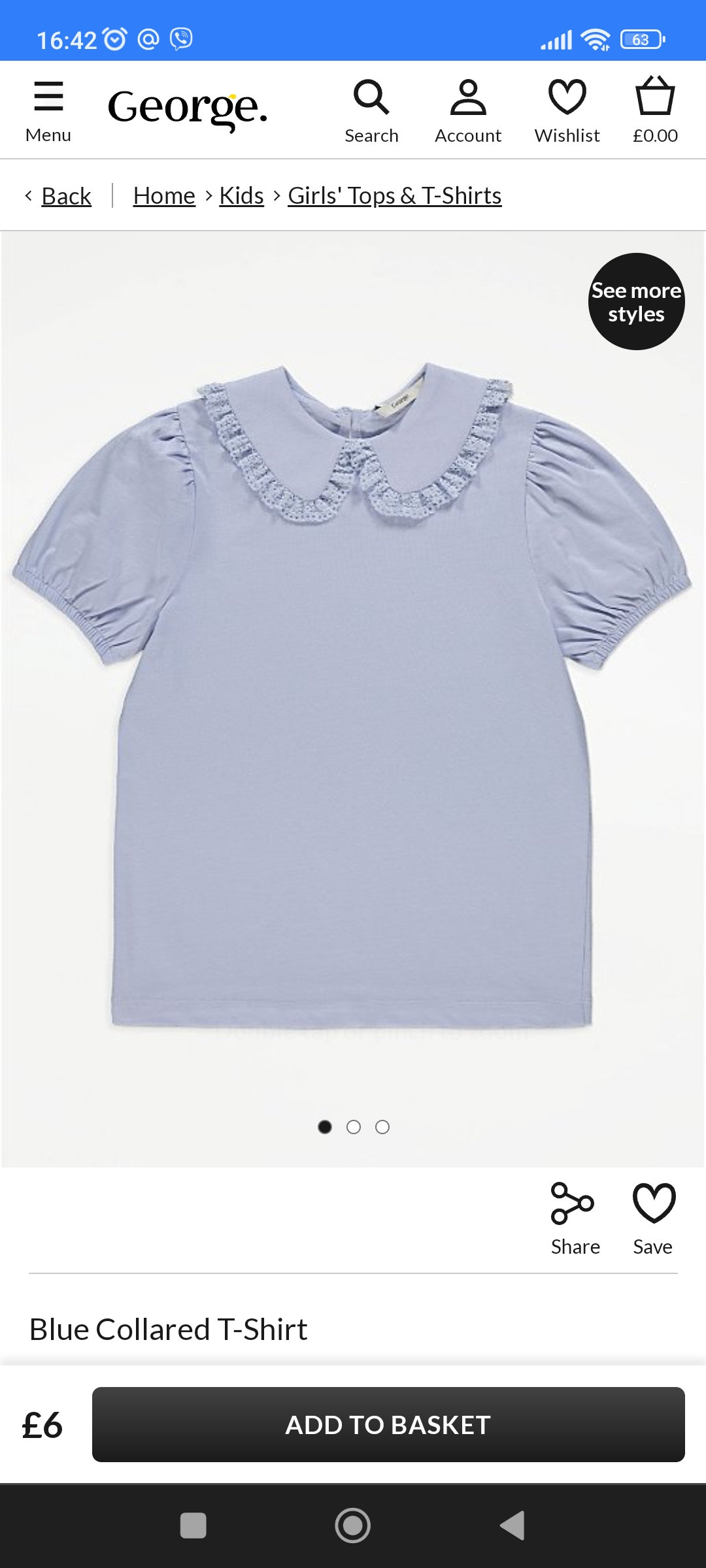Add to basket
This screenshot has width=706, height=1568.
(388, 1424)
